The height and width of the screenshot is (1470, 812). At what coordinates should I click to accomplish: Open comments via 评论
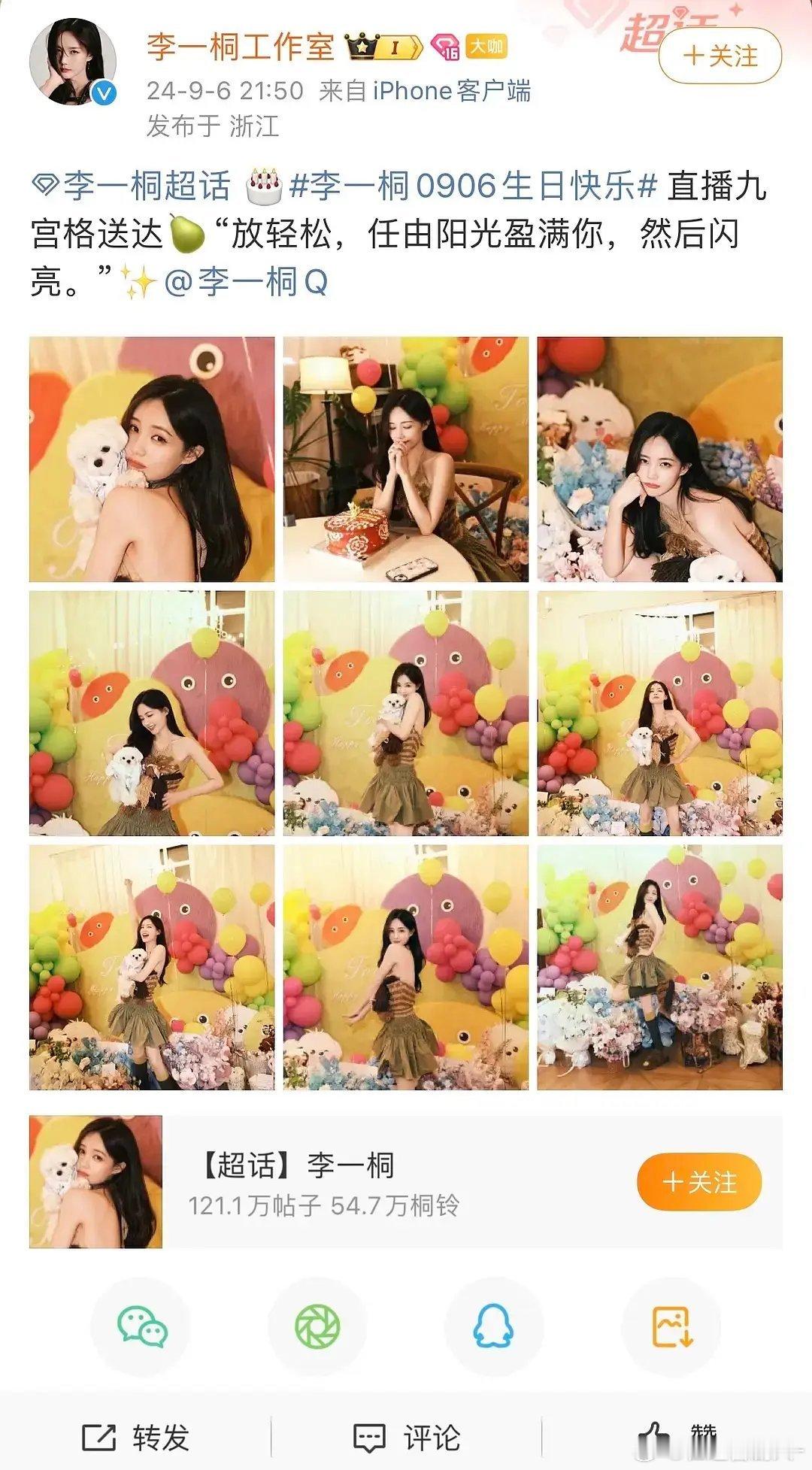406,1437
